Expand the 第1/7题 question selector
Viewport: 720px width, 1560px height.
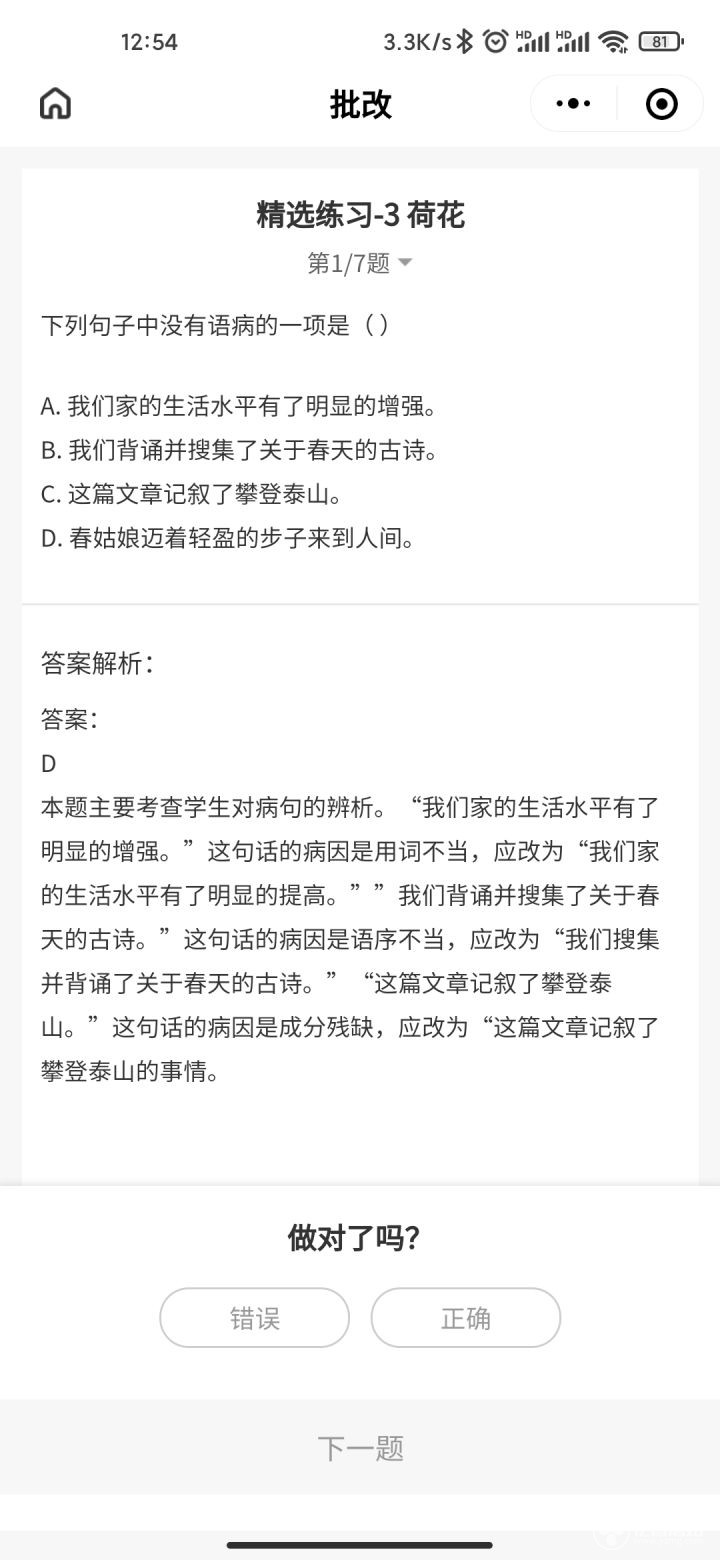click(x=360, y=263)
